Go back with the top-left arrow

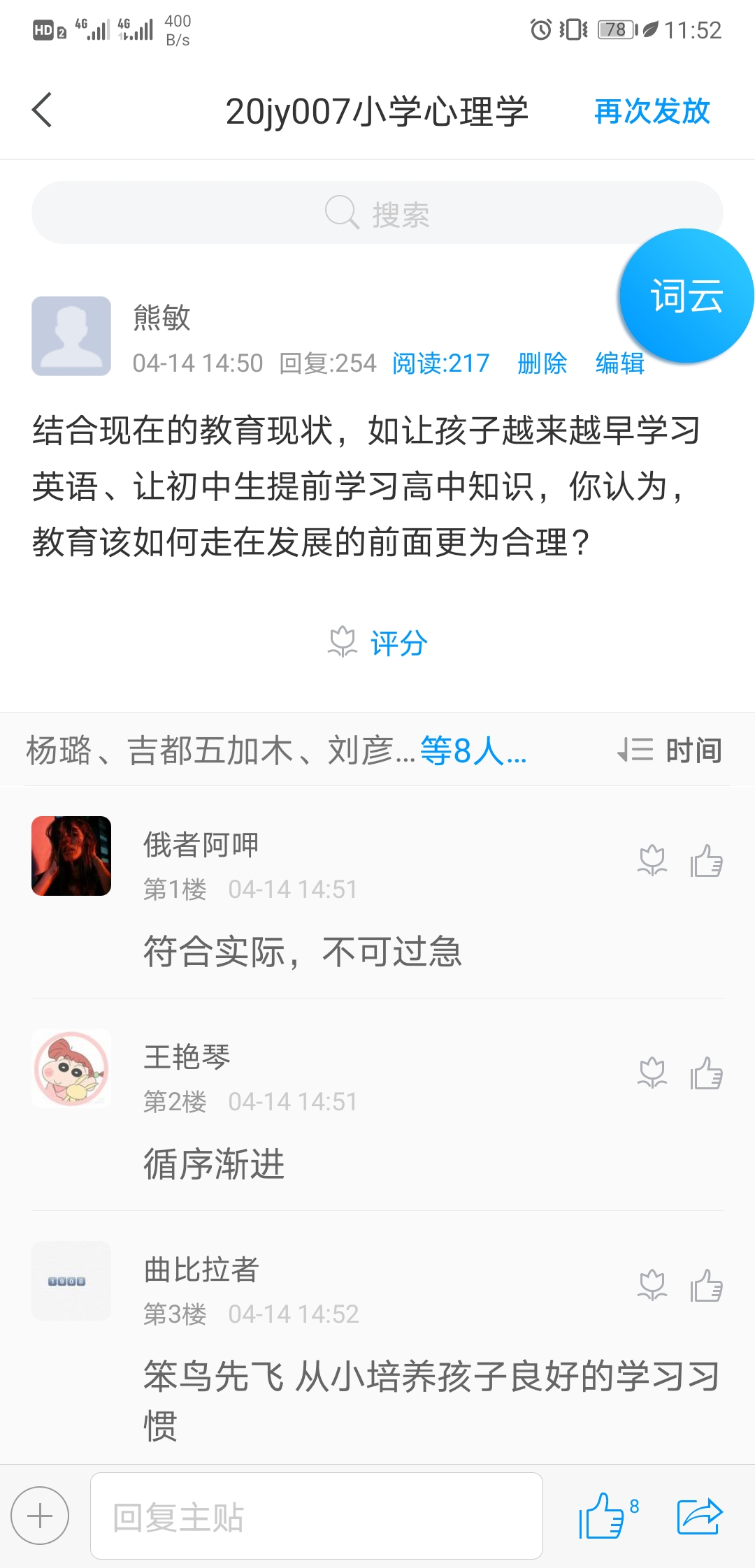click(42, 110)
